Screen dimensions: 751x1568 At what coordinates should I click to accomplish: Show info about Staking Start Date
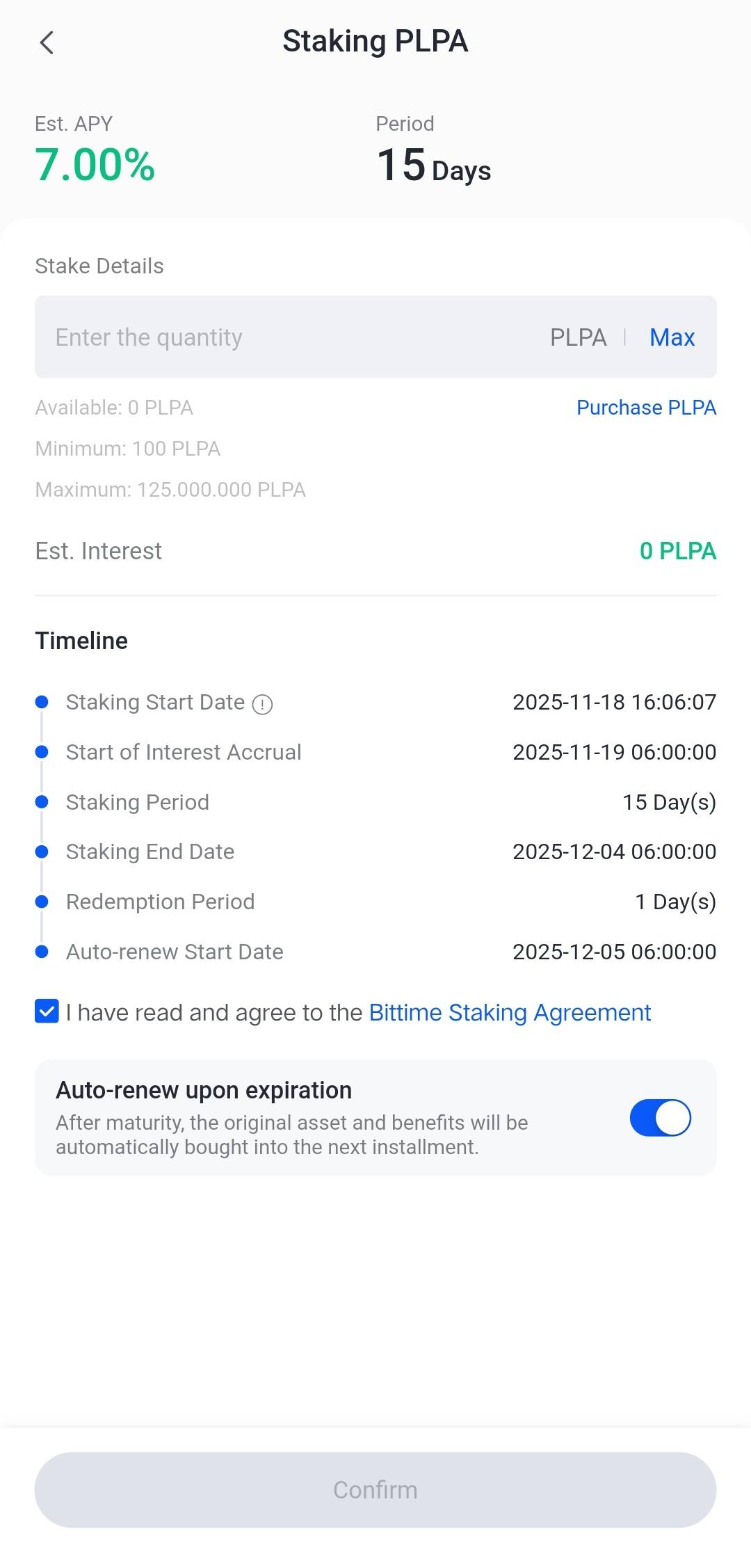pos(262,704)
